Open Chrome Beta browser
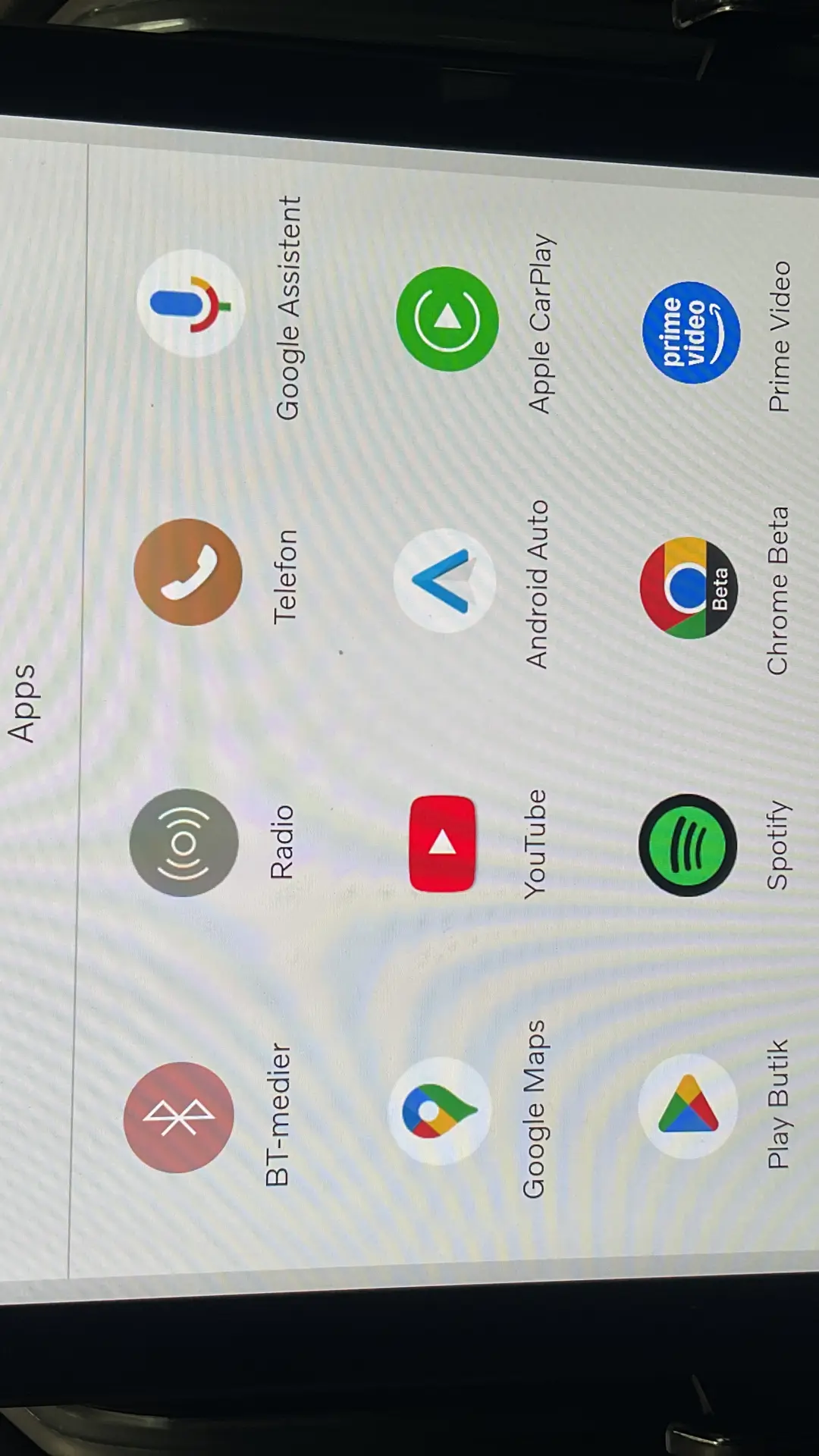This screenshot has width=819, height=1456. pos(689,588)
